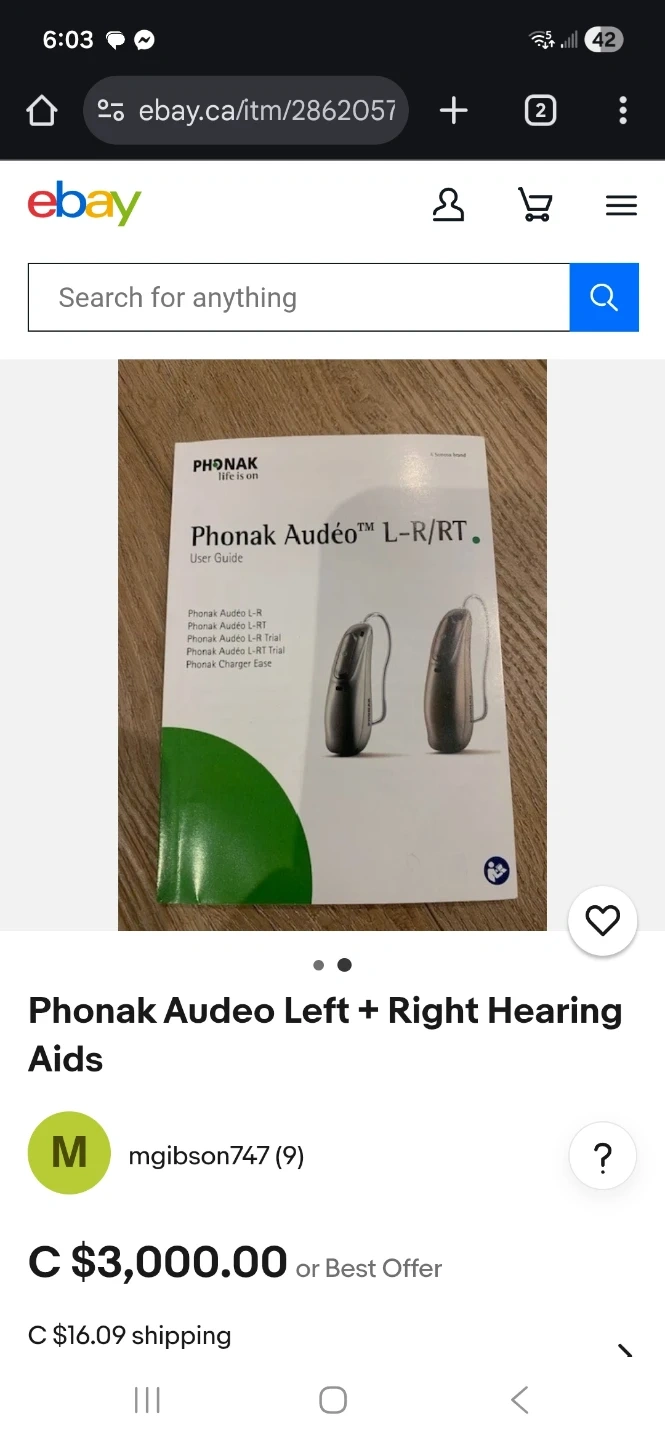The width and height of the screenshot is (665, 1440).
Task: Open the question mark help button
Action: click(x=602, y=1158)
